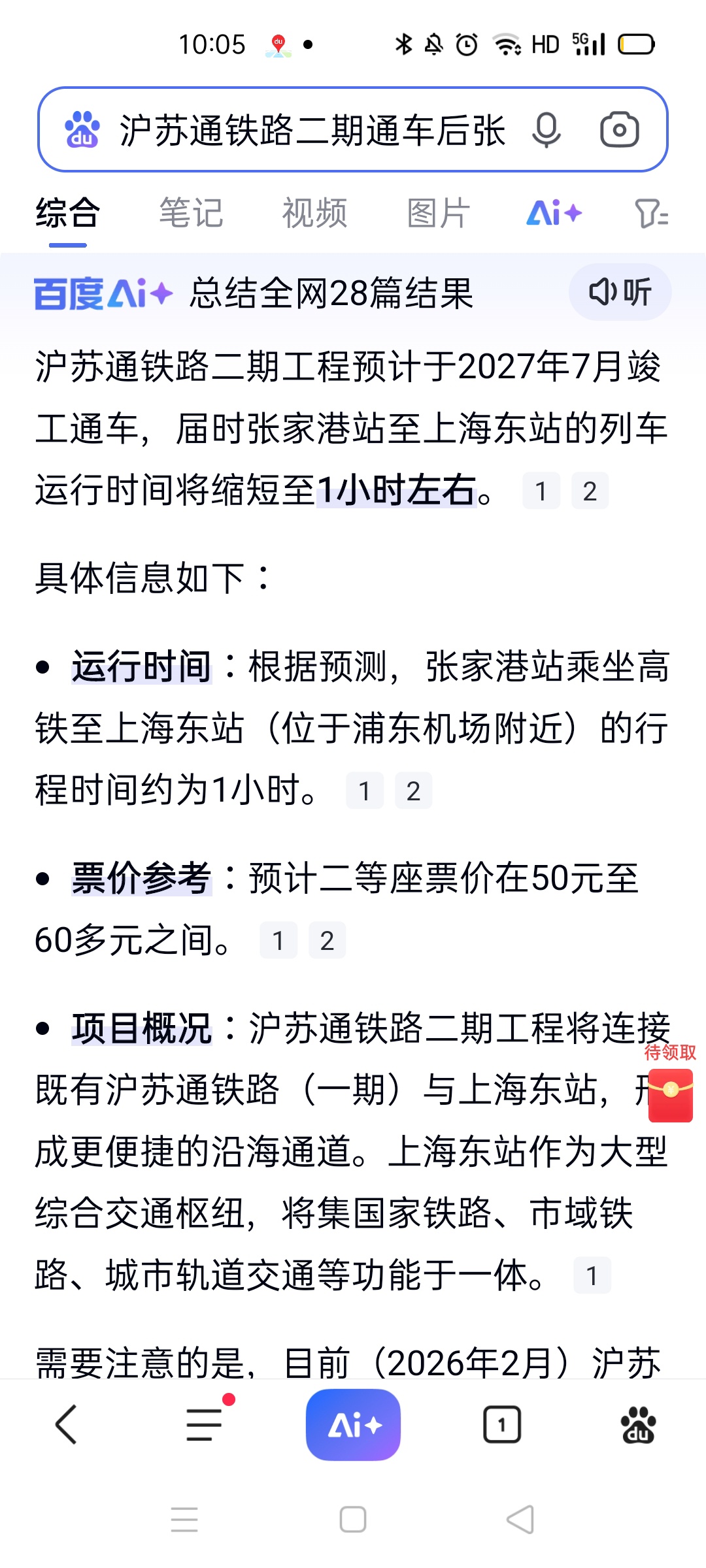
Task: Open the search filter options
Action: coord(651,213)
